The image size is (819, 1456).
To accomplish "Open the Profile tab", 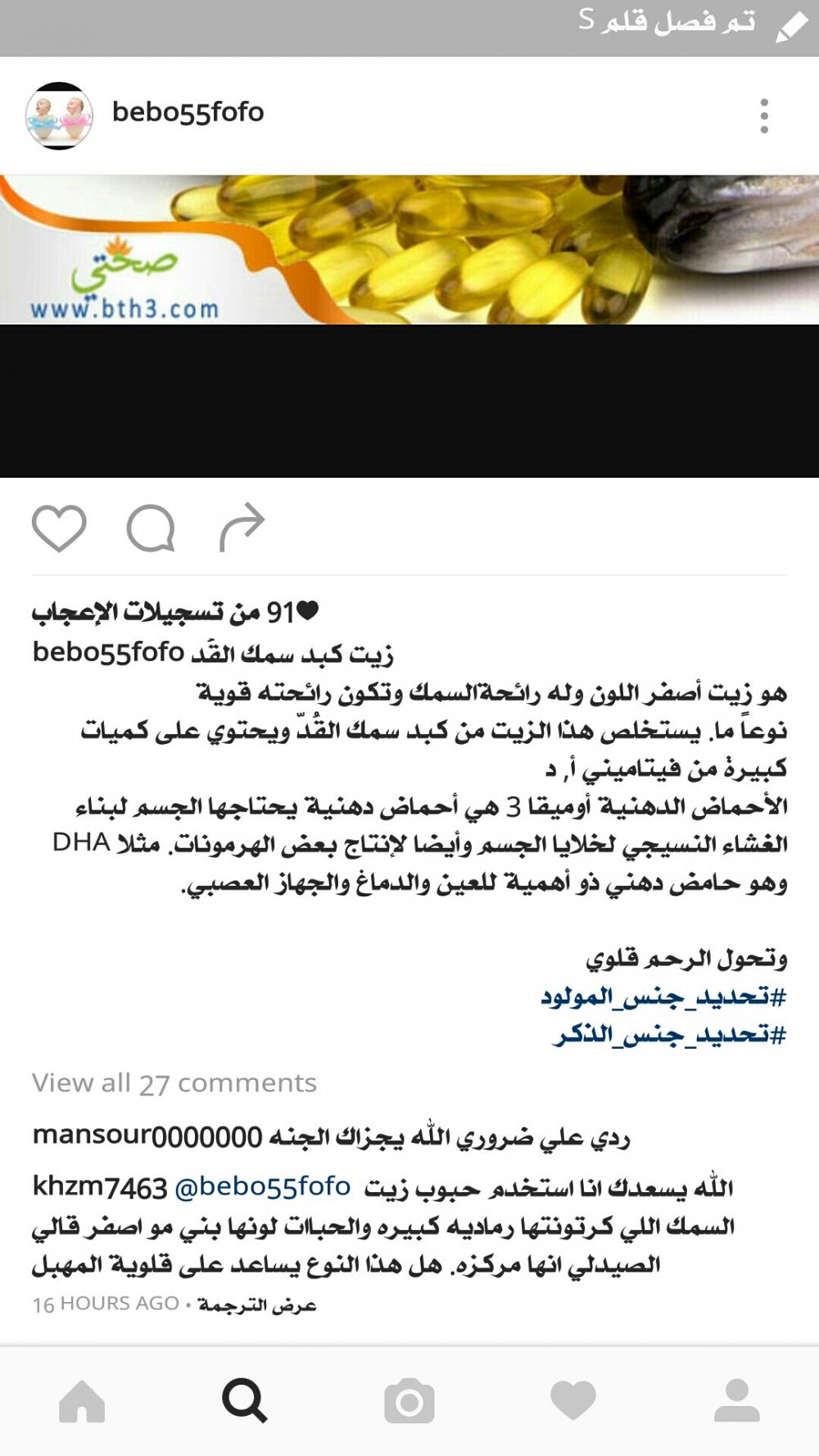I will click(x=736, y=1401).
